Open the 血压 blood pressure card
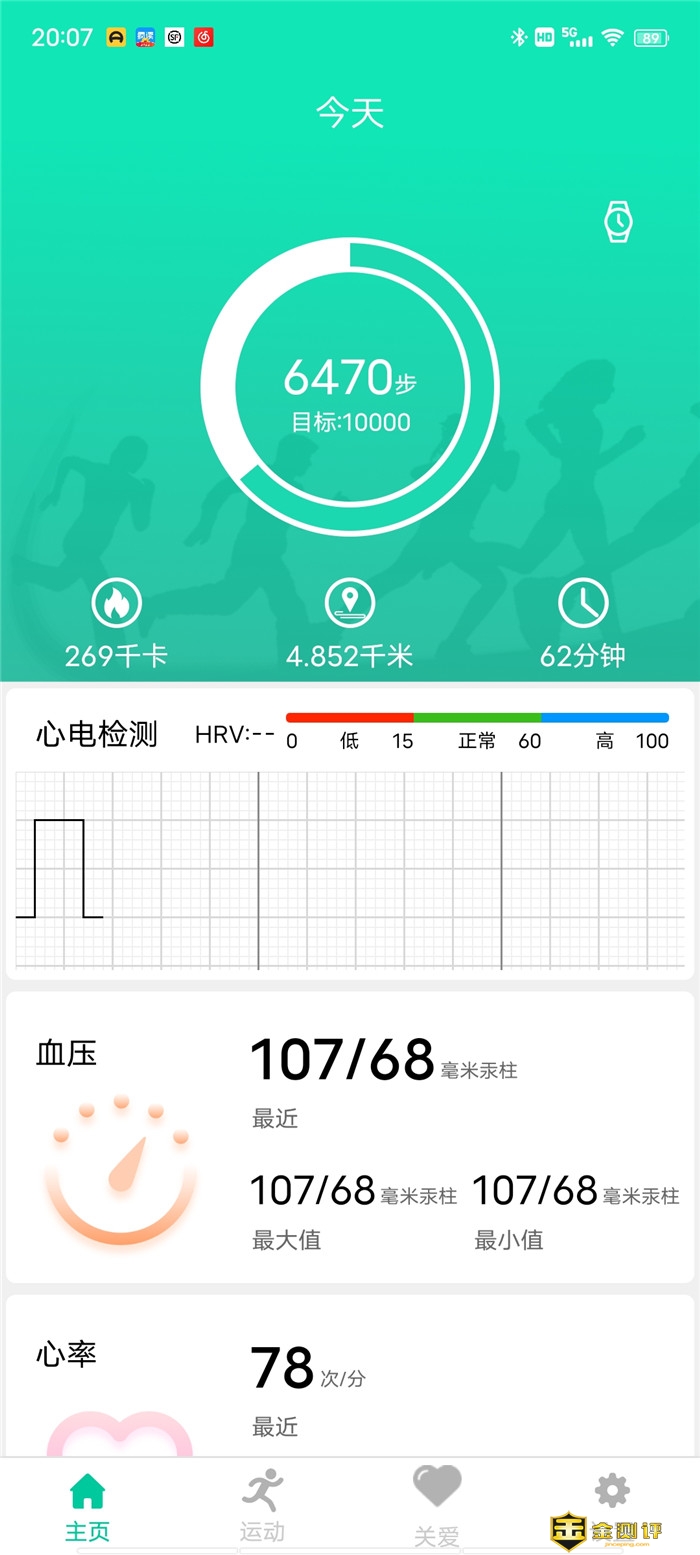Screen dimensions: 700x1555 350,1137
